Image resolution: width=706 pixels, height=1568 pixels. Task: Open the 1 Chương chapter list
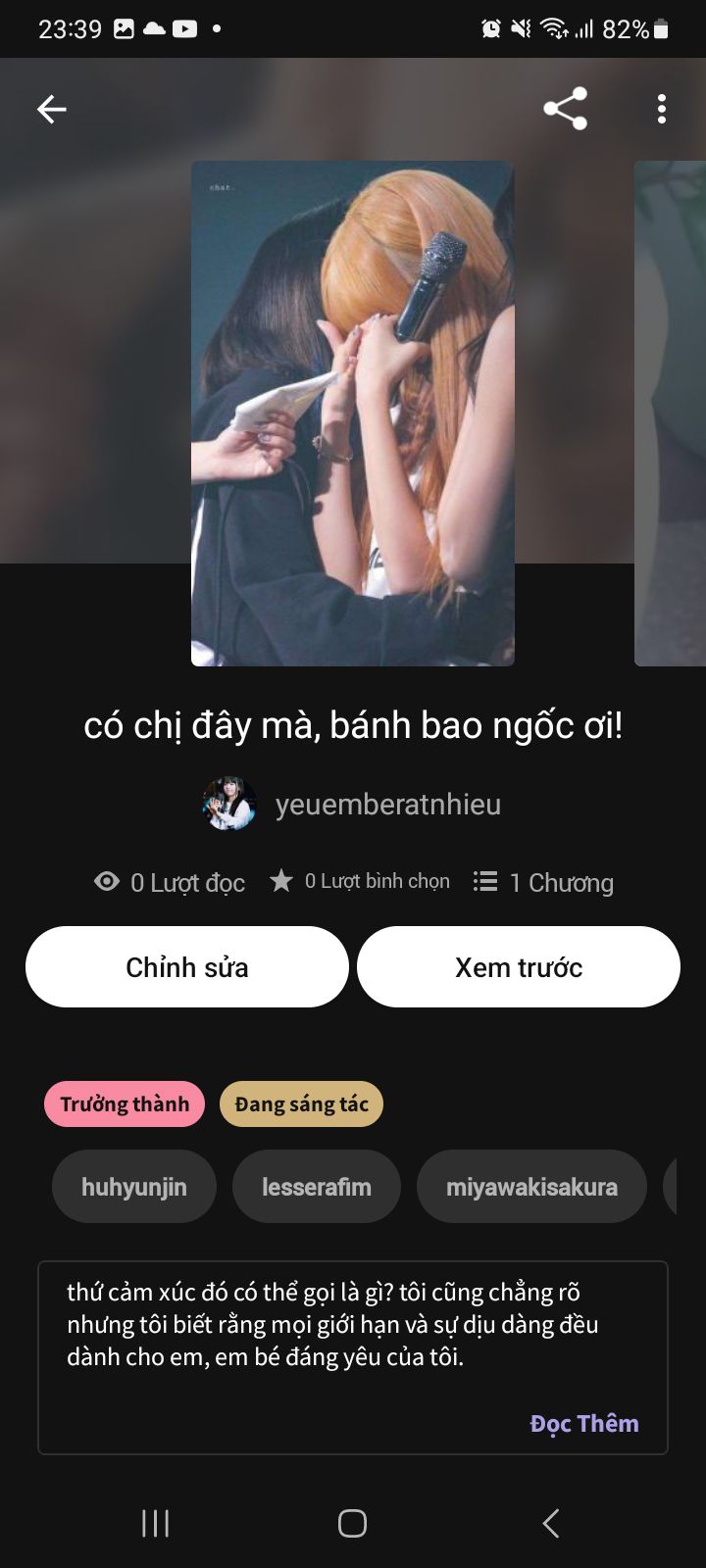544,882
